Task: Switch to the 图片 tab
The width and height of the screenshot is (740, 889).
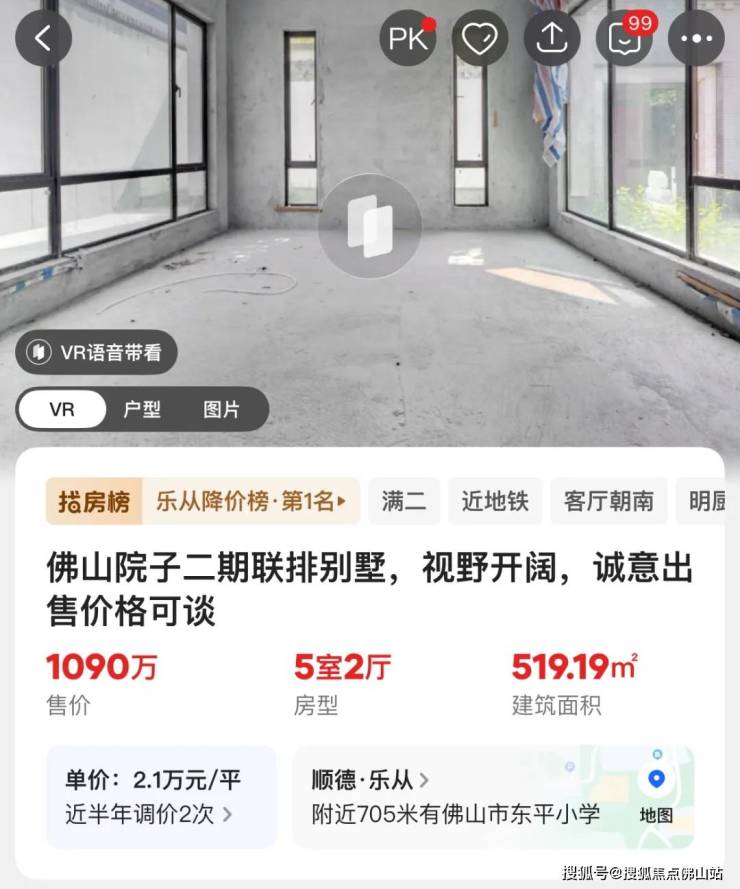Action: click(x=221, y=409)
